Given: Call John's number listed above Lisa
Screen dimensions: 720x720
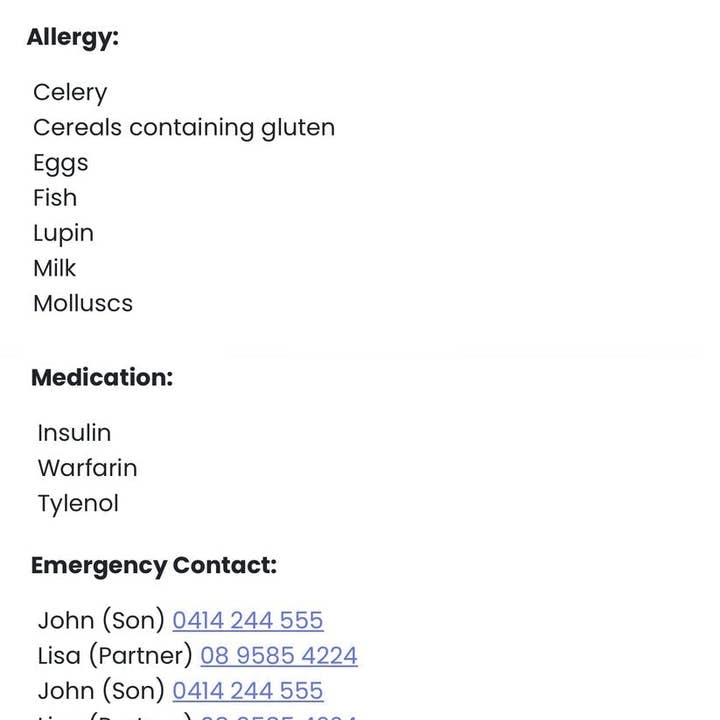Looking at the screenshot, I should click(x=247, y=620).
